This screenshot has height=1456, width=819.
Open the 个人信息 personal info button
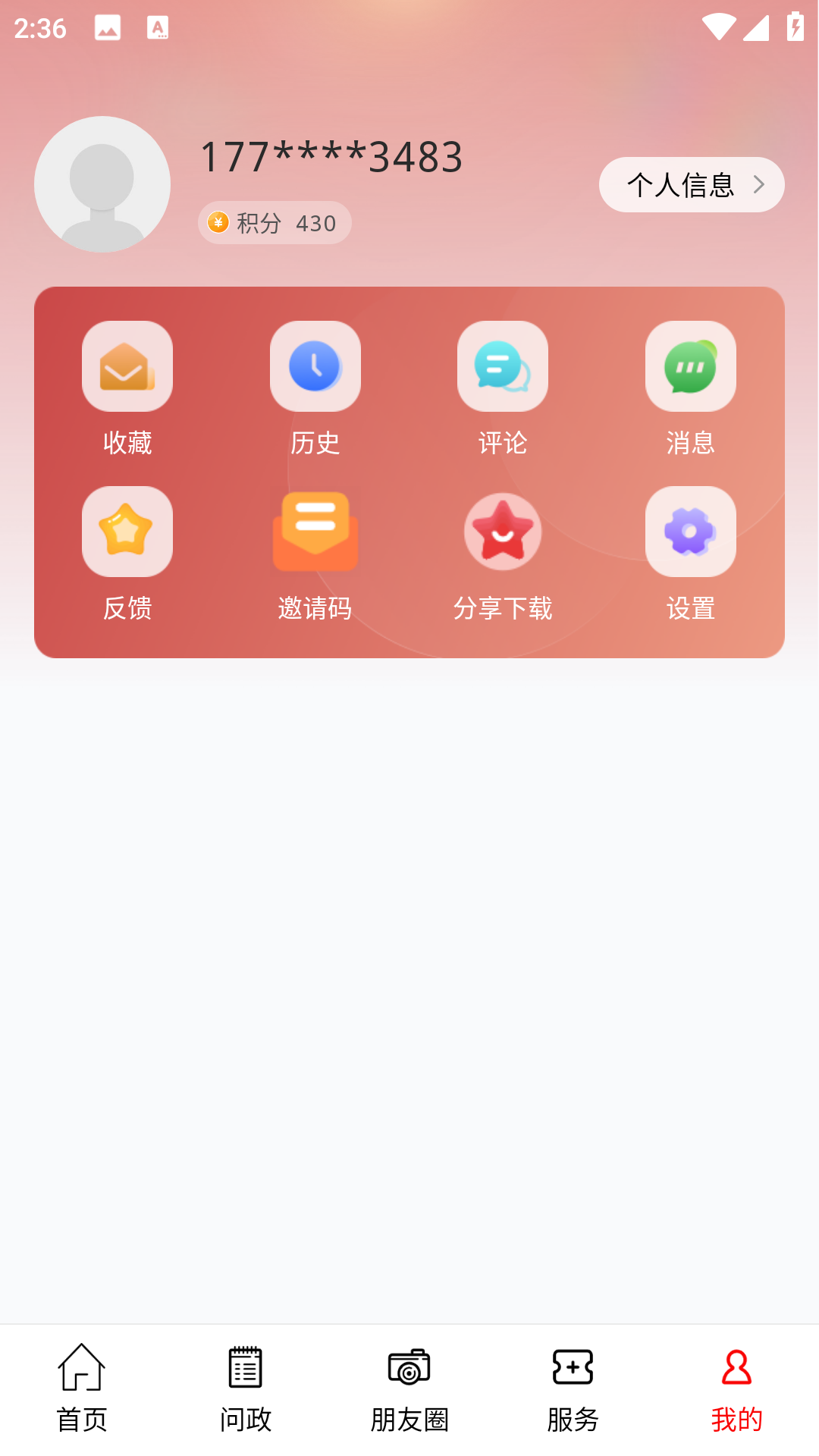691,184
